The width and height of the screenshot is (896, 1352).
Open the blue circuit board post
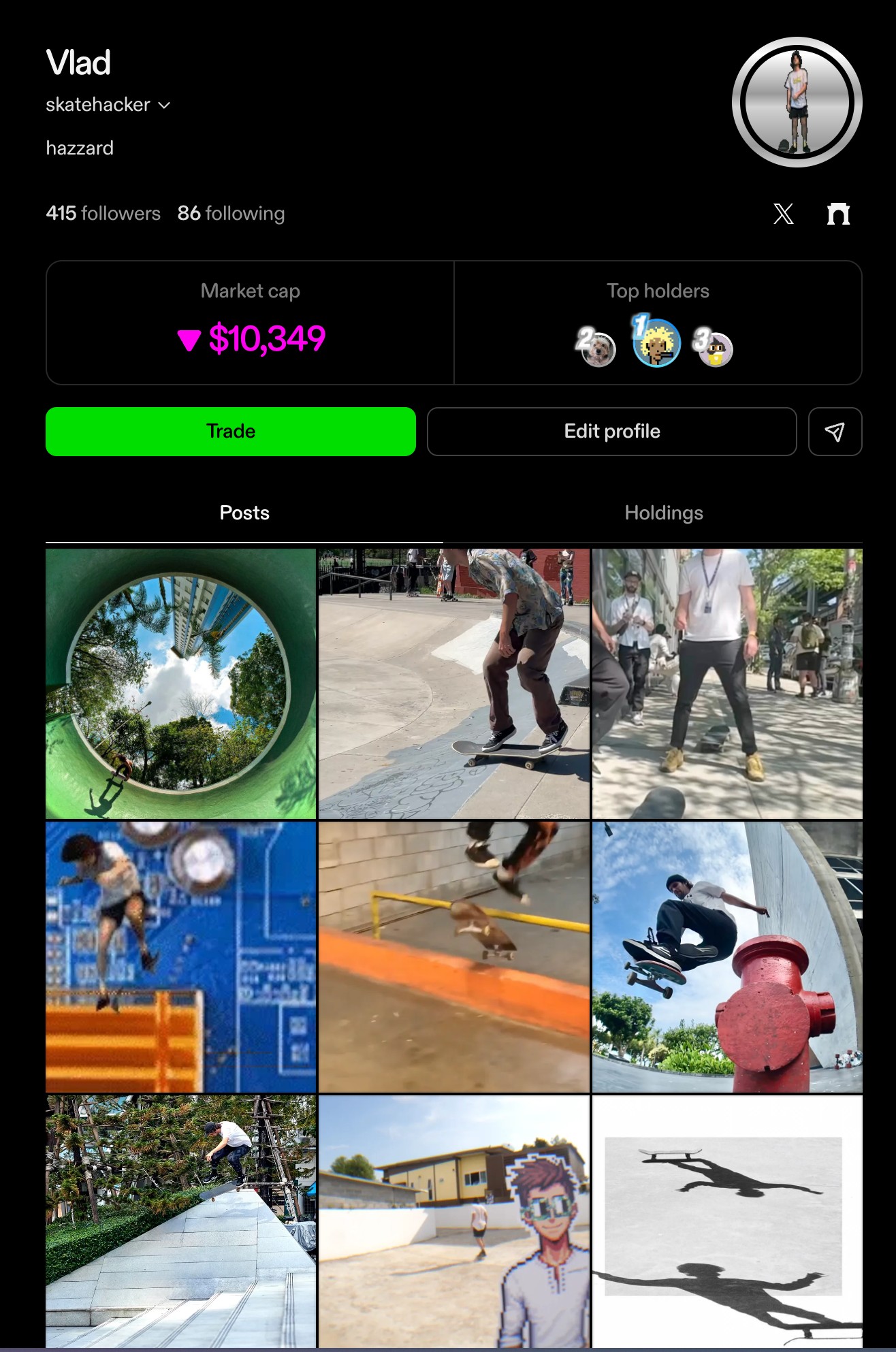(180, 956)
